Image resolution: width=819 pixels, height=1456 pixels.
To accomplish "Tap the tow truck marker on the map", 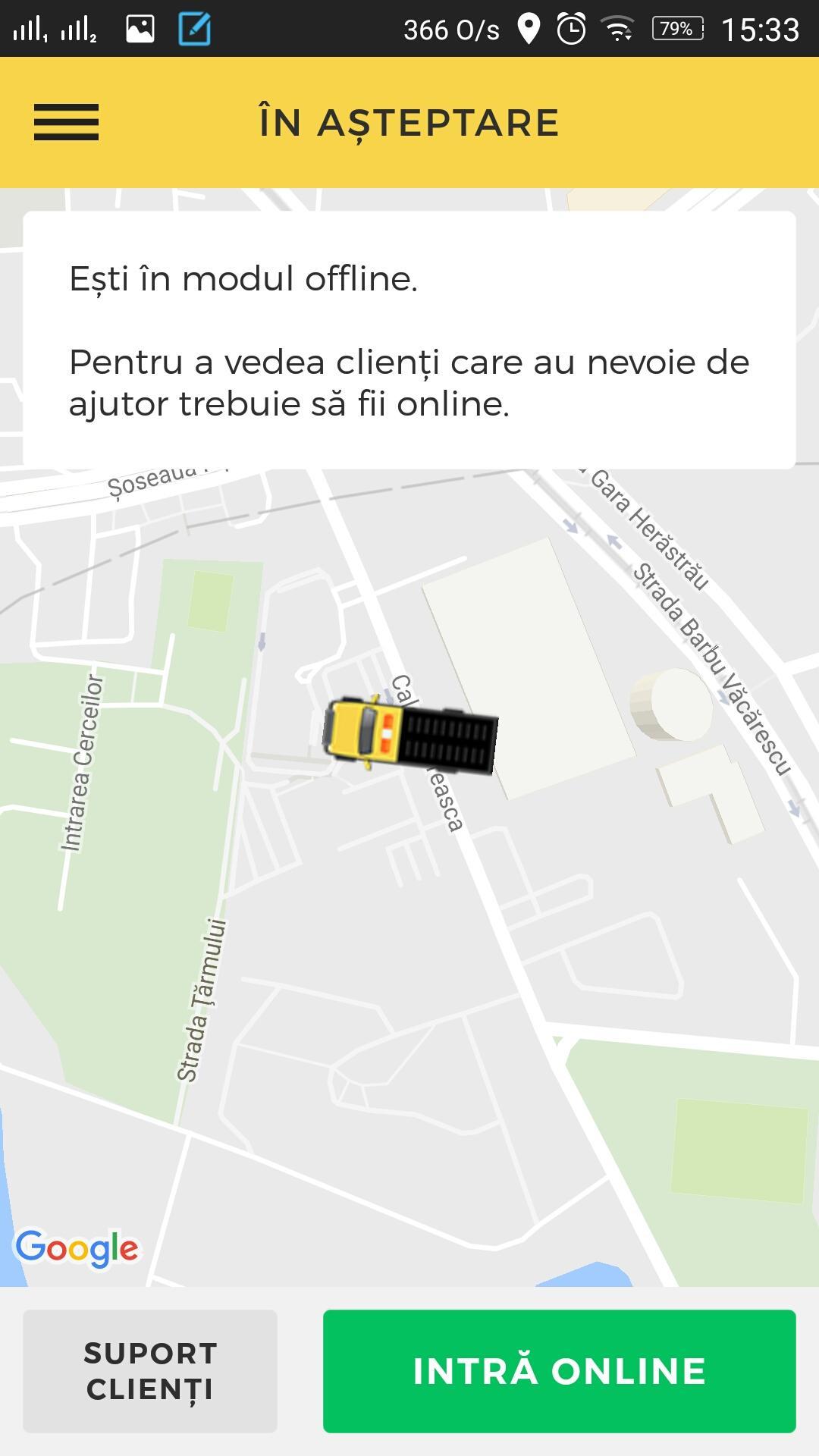I will click(410, 734).
